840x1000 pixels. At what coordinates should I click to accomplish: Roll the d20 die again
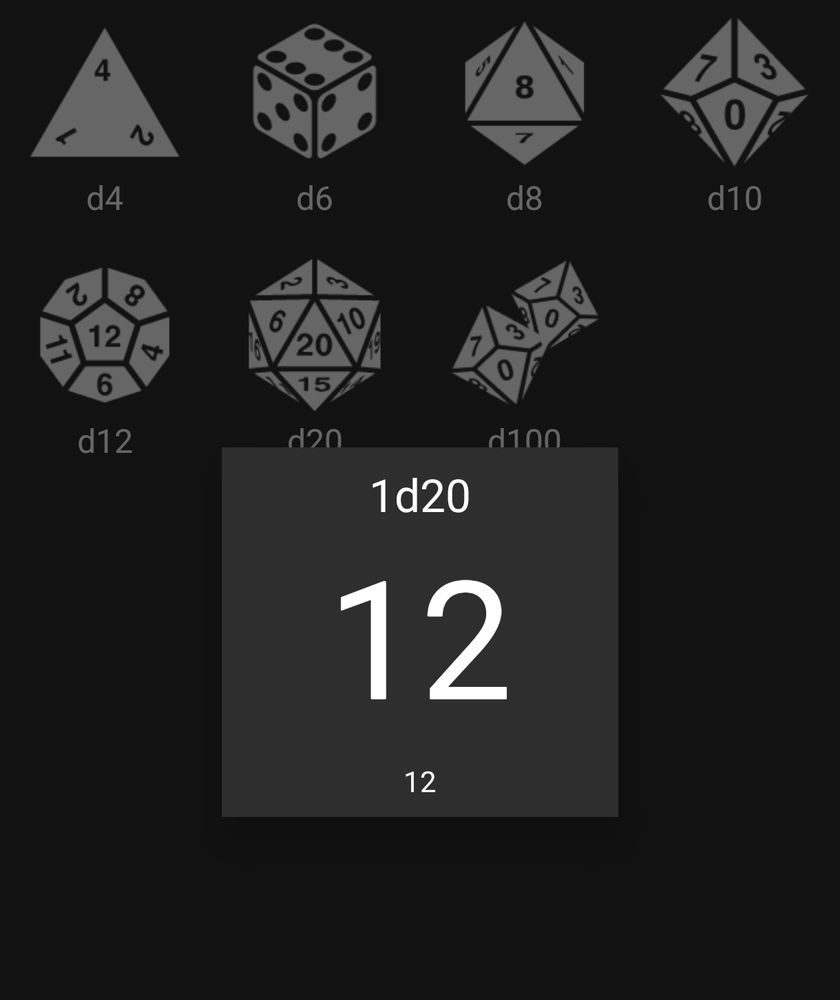314,334
